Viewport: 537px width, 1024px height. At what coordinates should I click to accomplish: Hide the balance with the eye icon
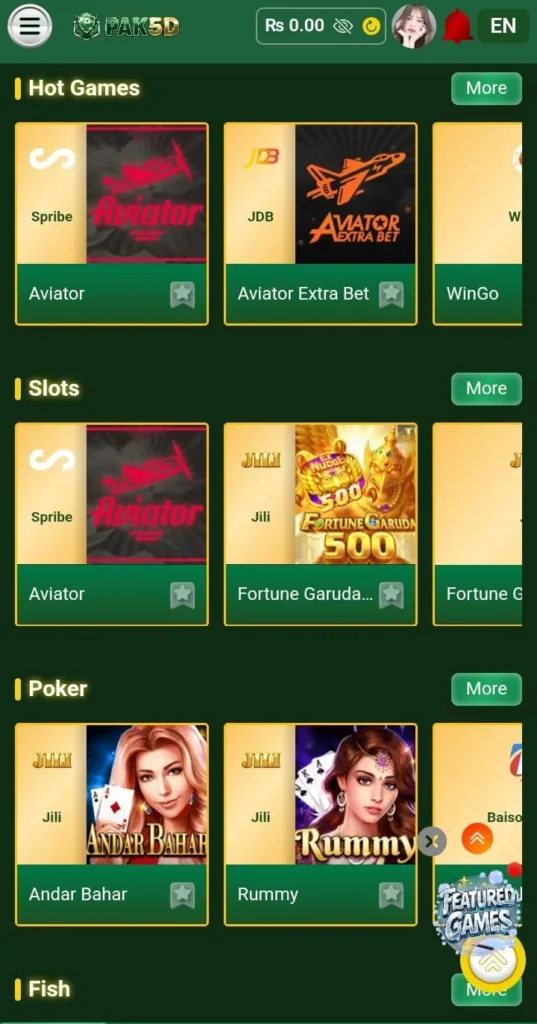pyautogui.click(x=342, y=26)
